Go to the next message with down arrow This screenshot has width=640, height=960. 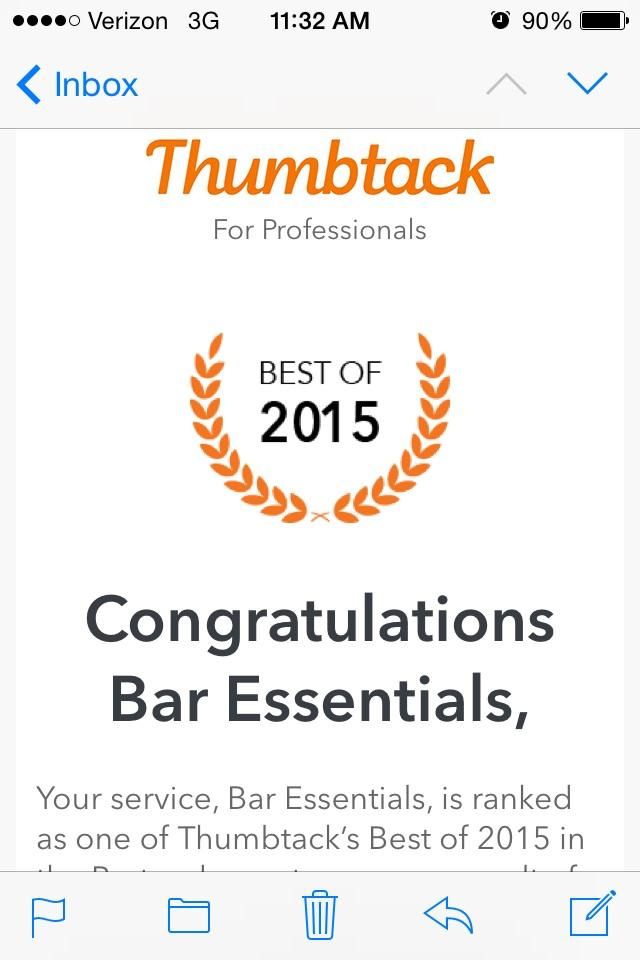[x=587, y=84]
